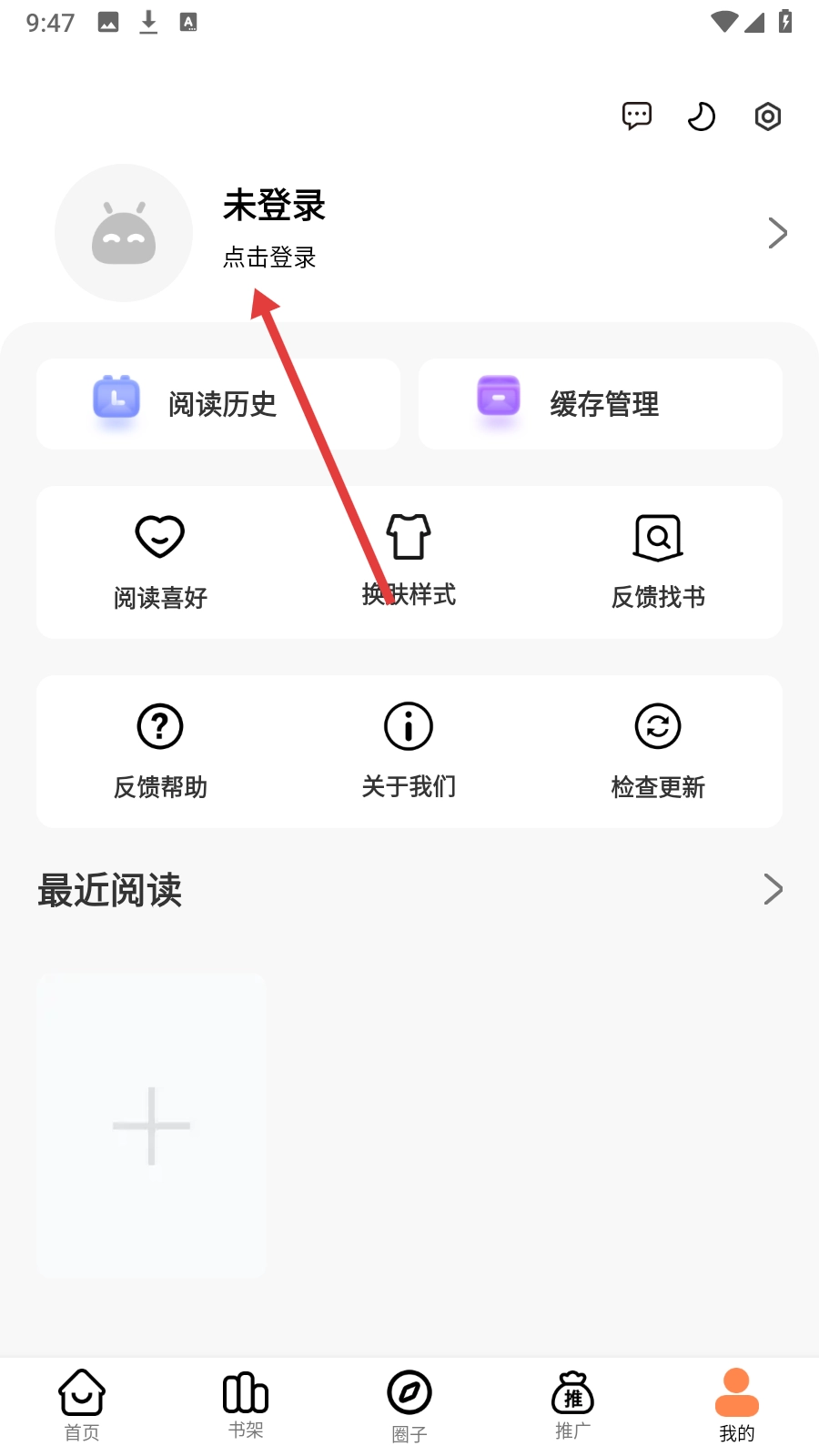This screenshot has height=1456, width=819.
Task: Expand 最近阅读 with its chevron arrow
Action: click(x=773, y=889)
